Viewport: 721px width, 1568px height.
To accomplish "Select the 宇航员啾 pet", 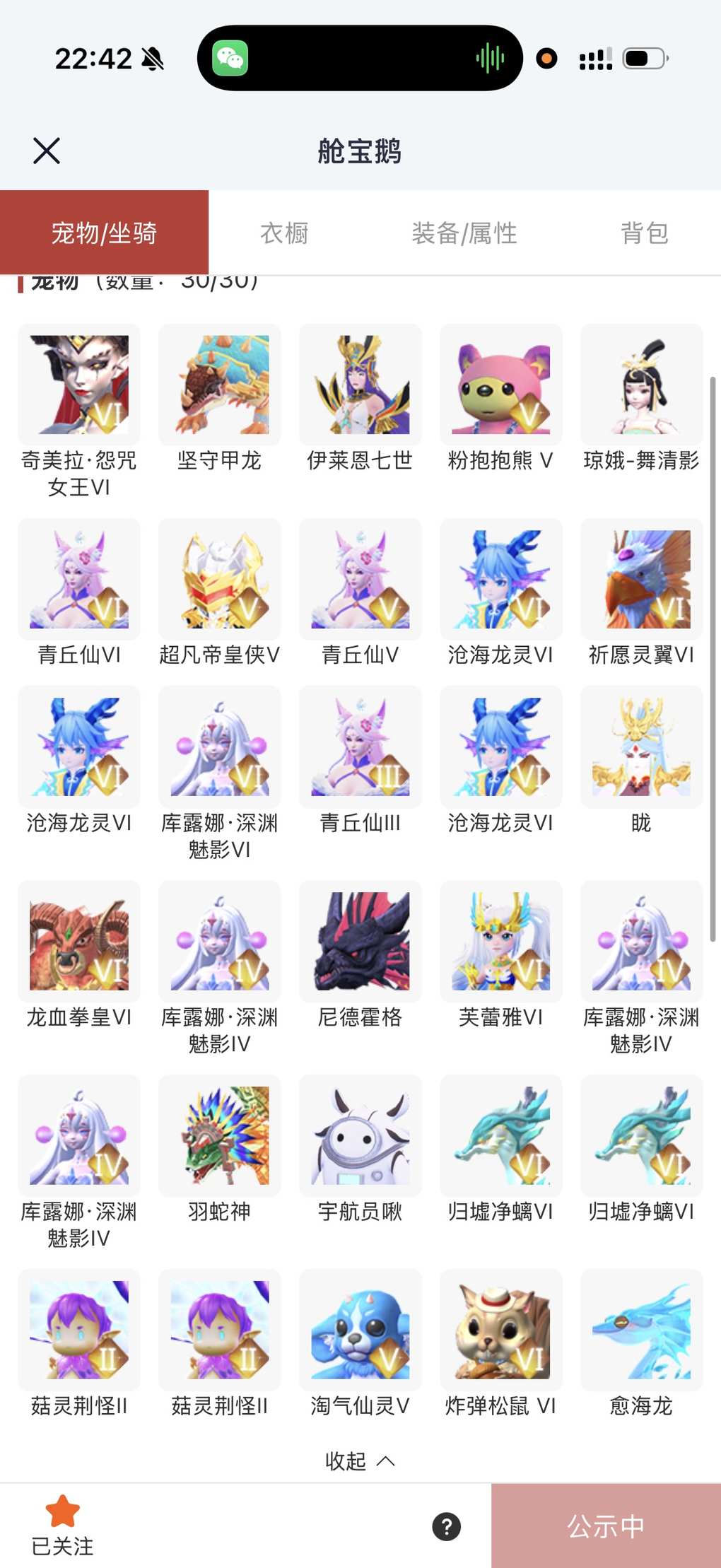I will (x=360, y=1136).
